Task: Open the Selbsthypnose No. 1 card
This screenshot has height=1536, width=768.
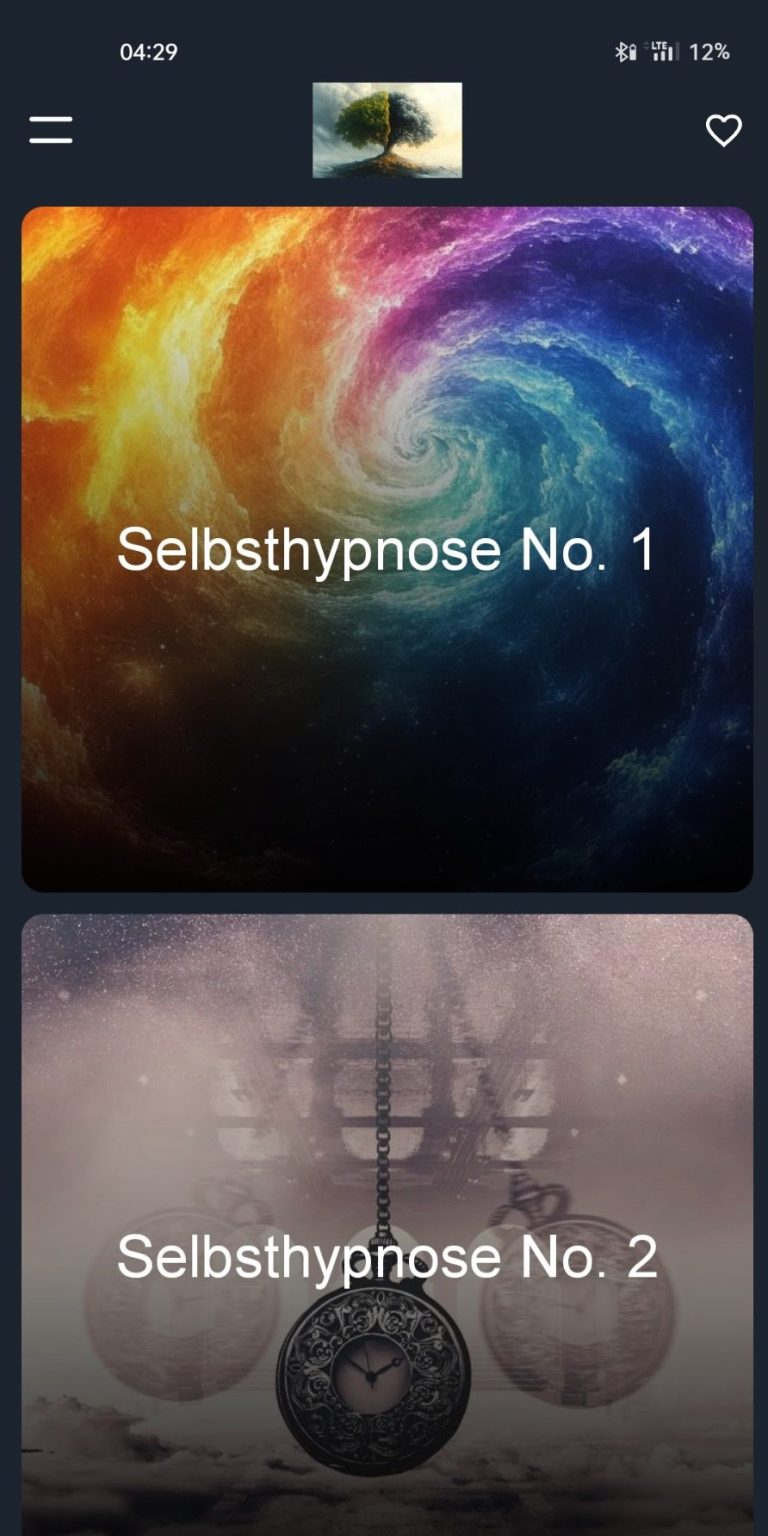Action: pyautogui.click(x=386, y=549)
